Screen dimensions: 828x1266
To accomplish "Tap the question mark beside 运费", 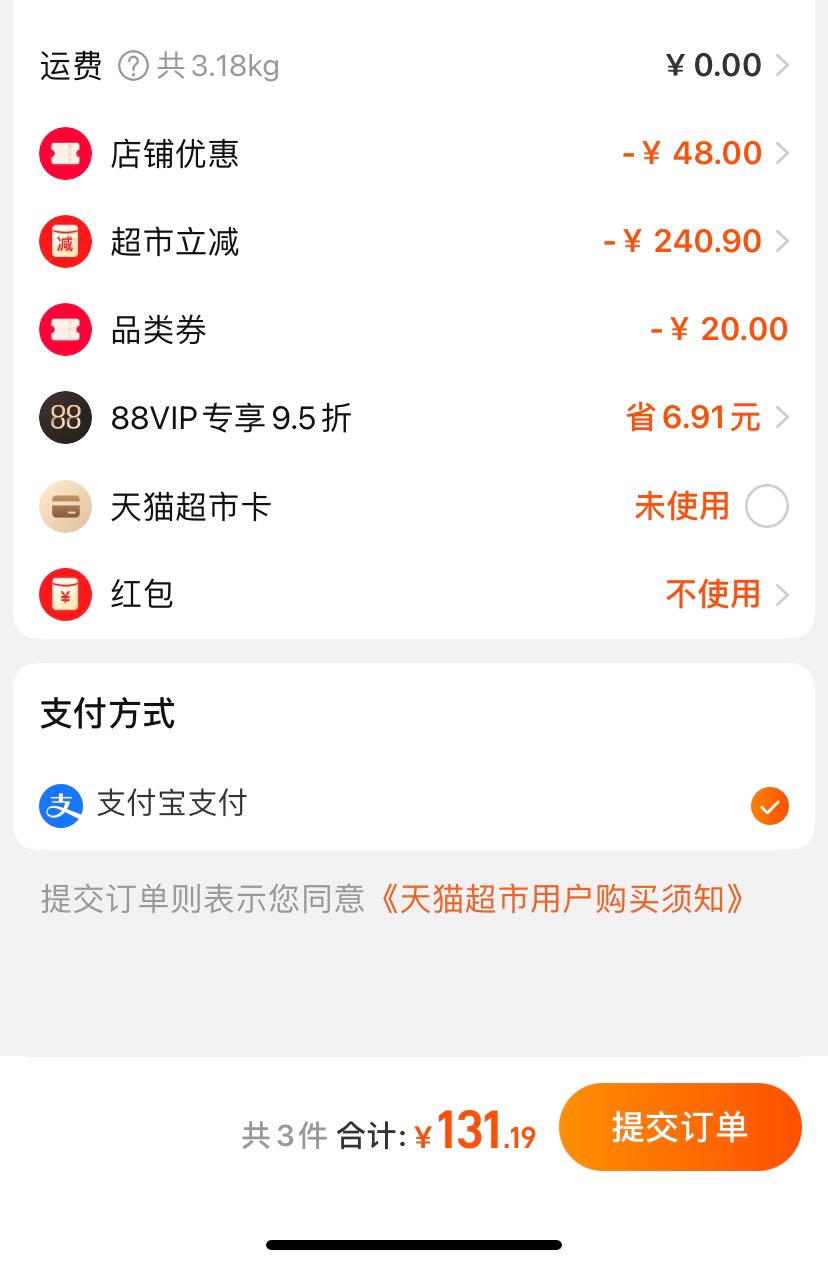I will pyautogui.click(x=133, y=66).
